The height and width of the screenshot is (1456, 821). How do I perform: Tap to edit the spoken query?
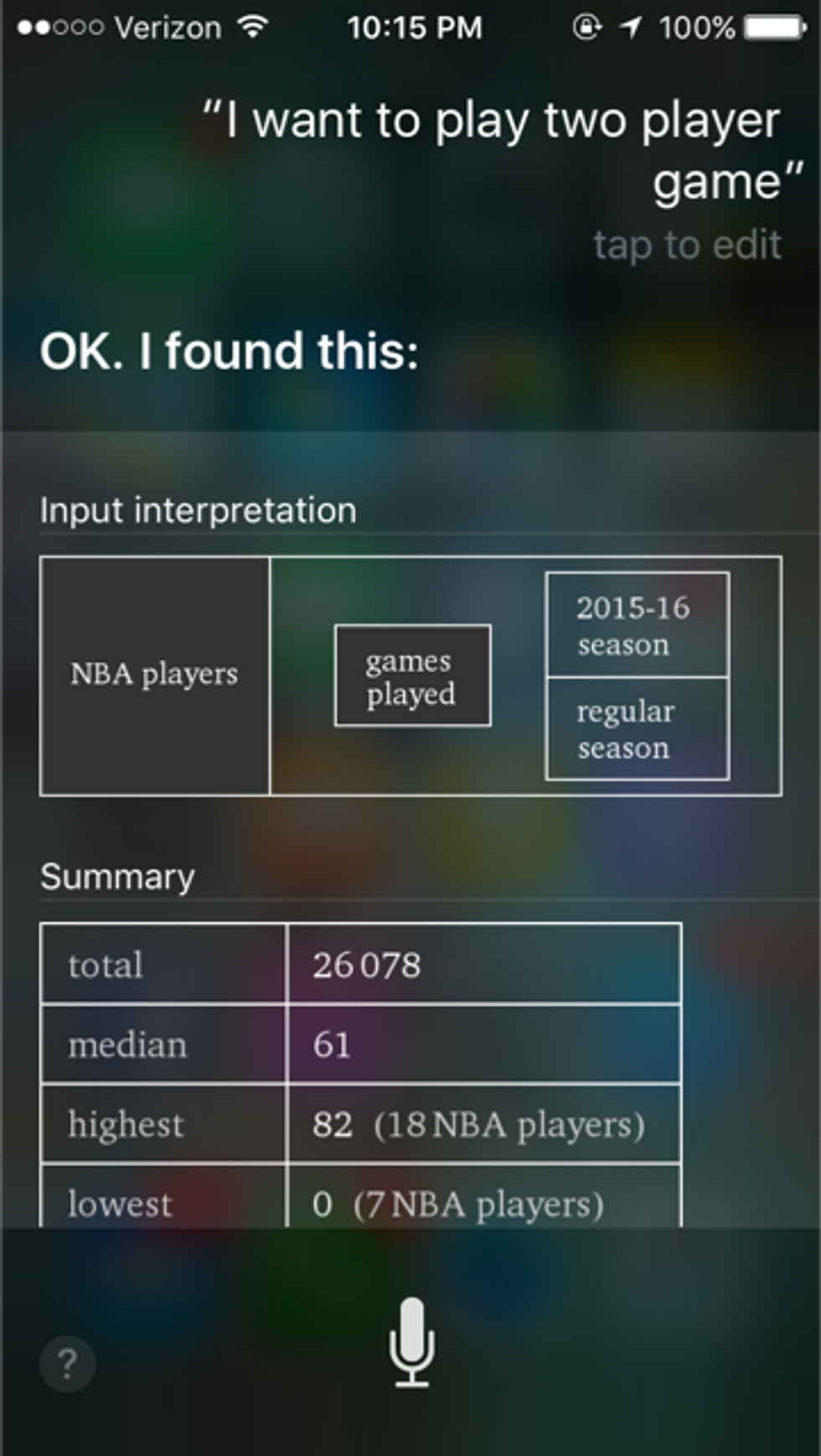[x=687, y=246]
